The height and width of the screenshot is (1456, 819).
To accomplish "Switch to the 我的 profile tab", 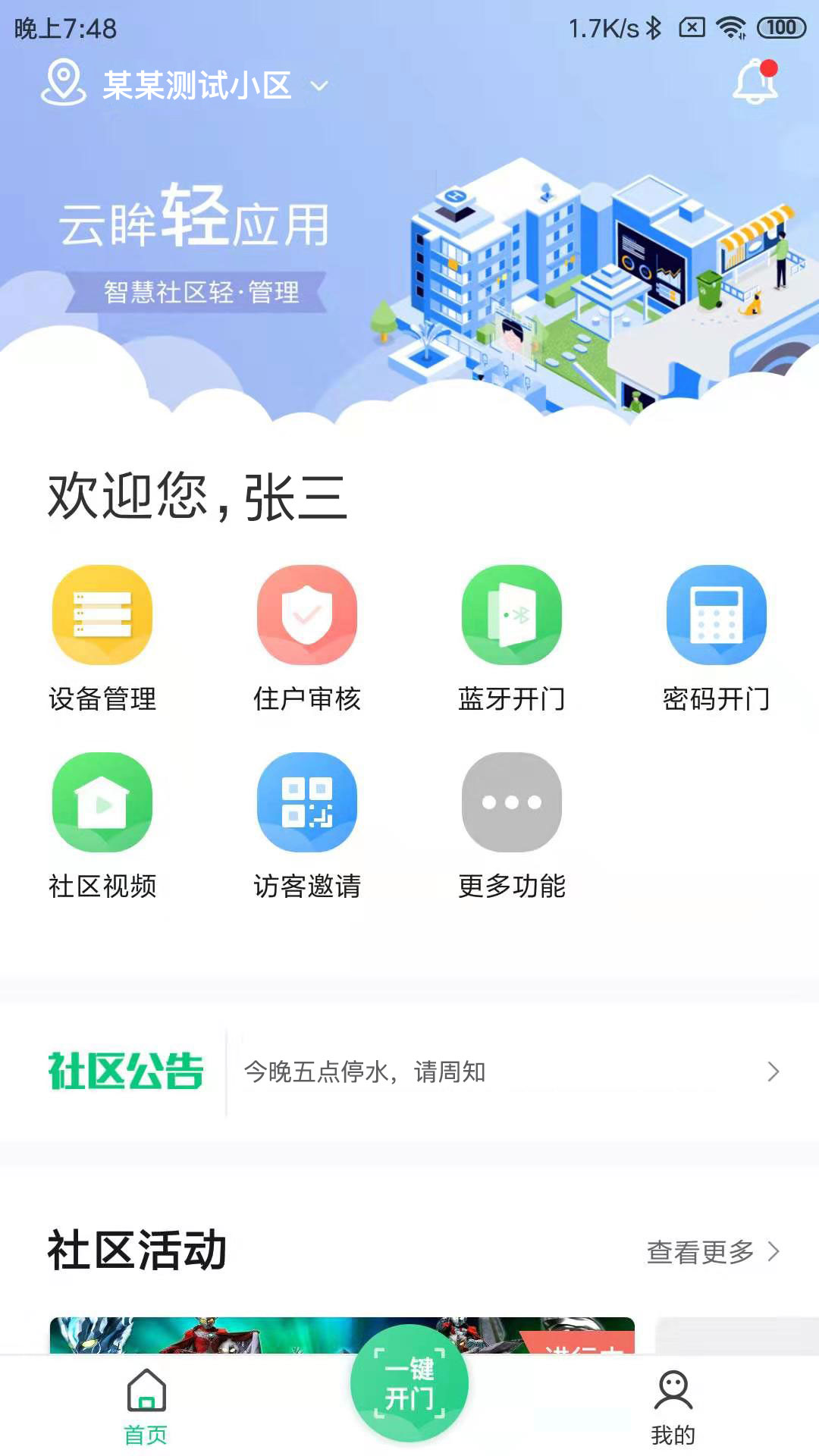I will point(673,1407).
